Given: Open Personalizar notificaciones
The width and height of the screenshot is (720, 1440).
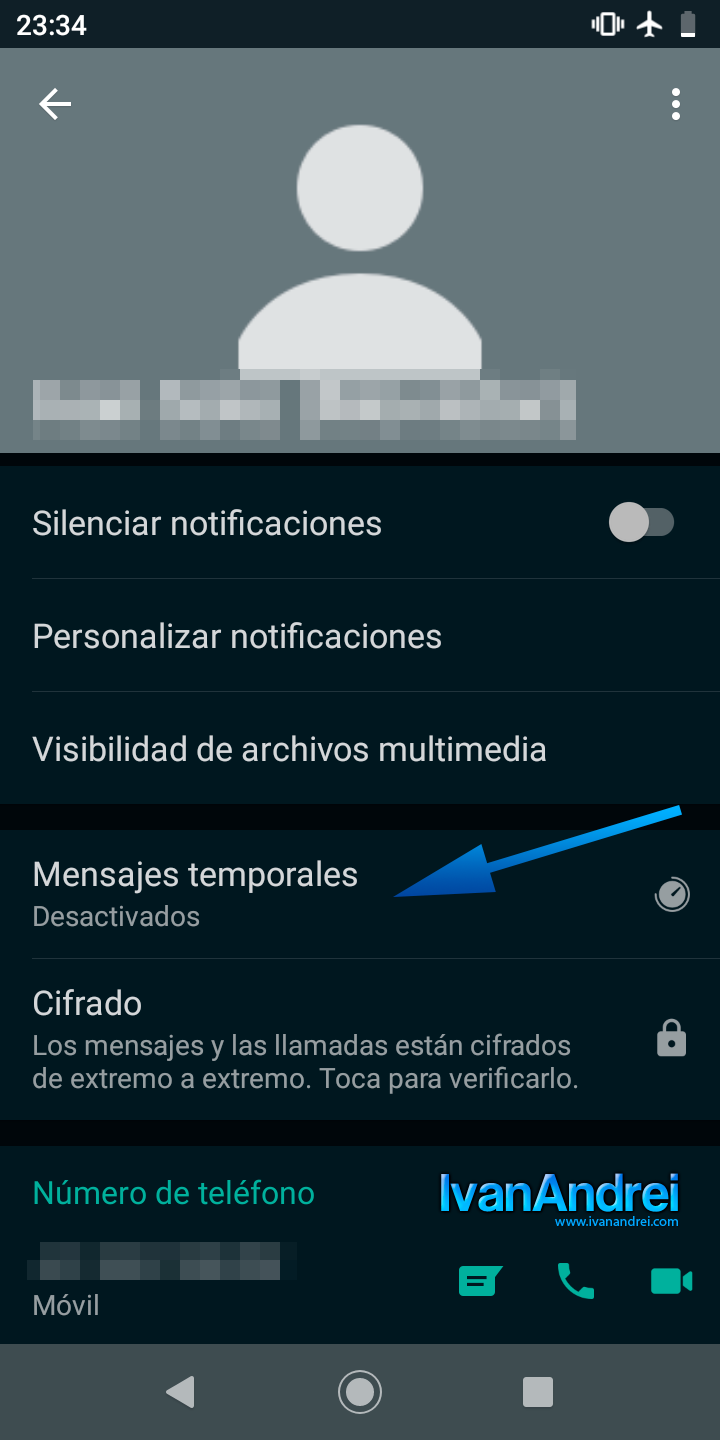Looking at the screenshot, I should click(237, 636).
